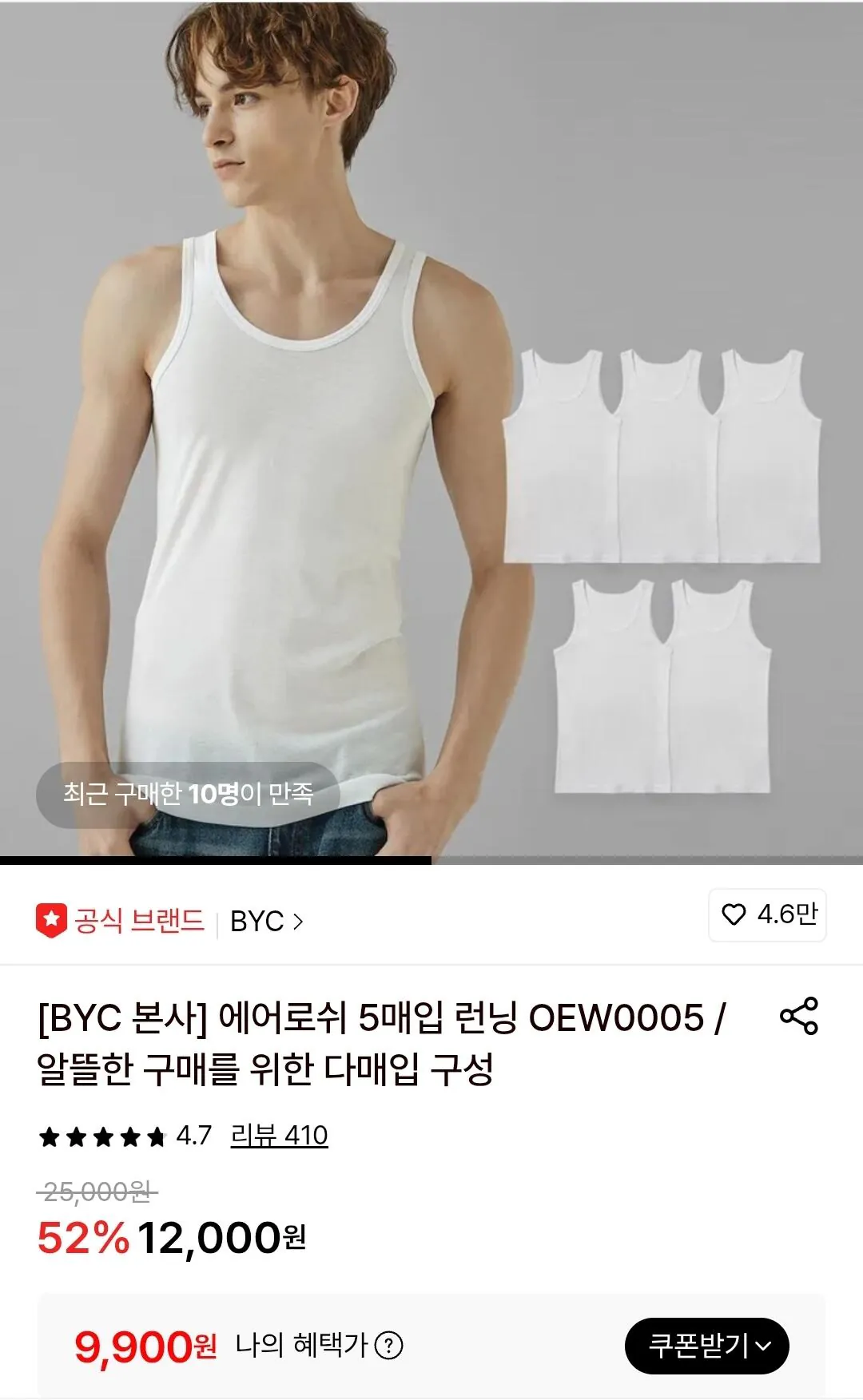This screenshot has height=1400, width=863.
Task: Tap the 쿠폰받기 coupon button
Action: tap(706, 1346)
